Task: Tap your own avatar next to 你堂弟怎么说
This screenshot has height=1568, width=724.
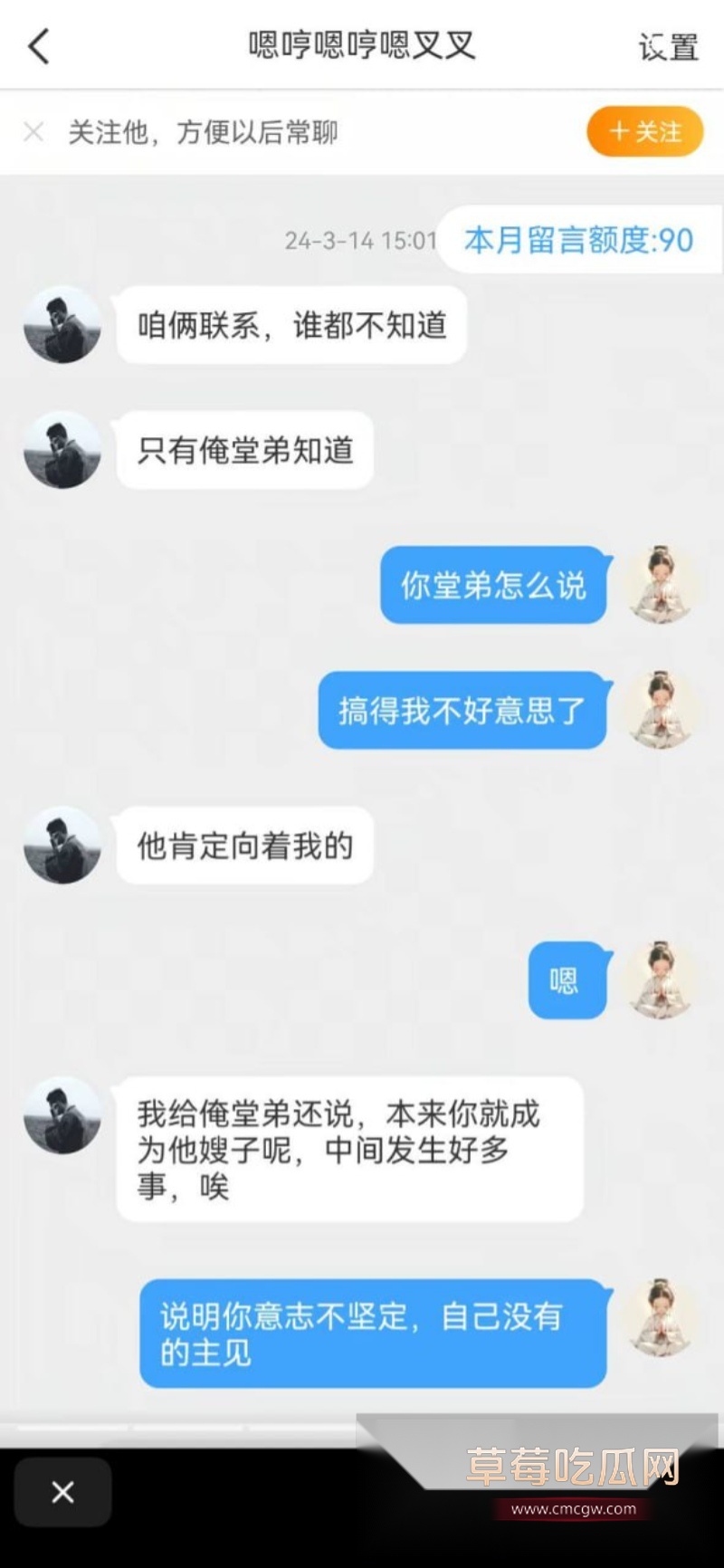Action: tap(661, 586)
